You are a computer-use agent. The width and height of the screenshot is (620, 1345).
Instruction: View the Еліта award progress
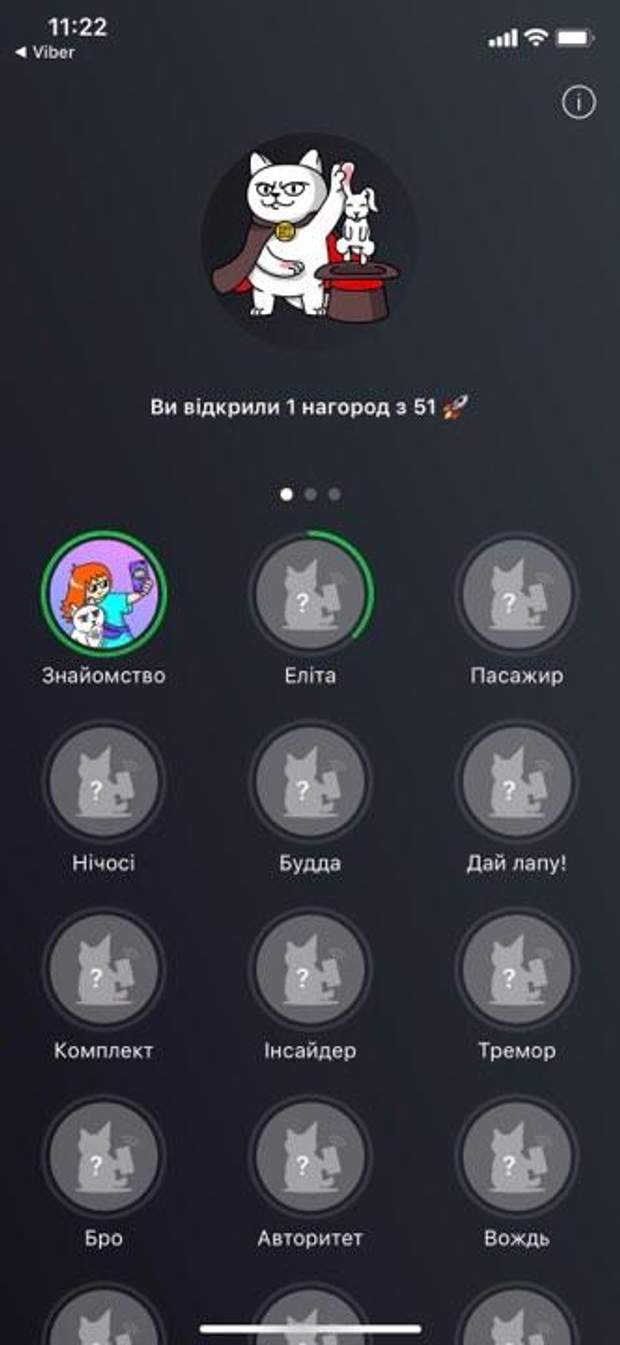pos(310,594)
